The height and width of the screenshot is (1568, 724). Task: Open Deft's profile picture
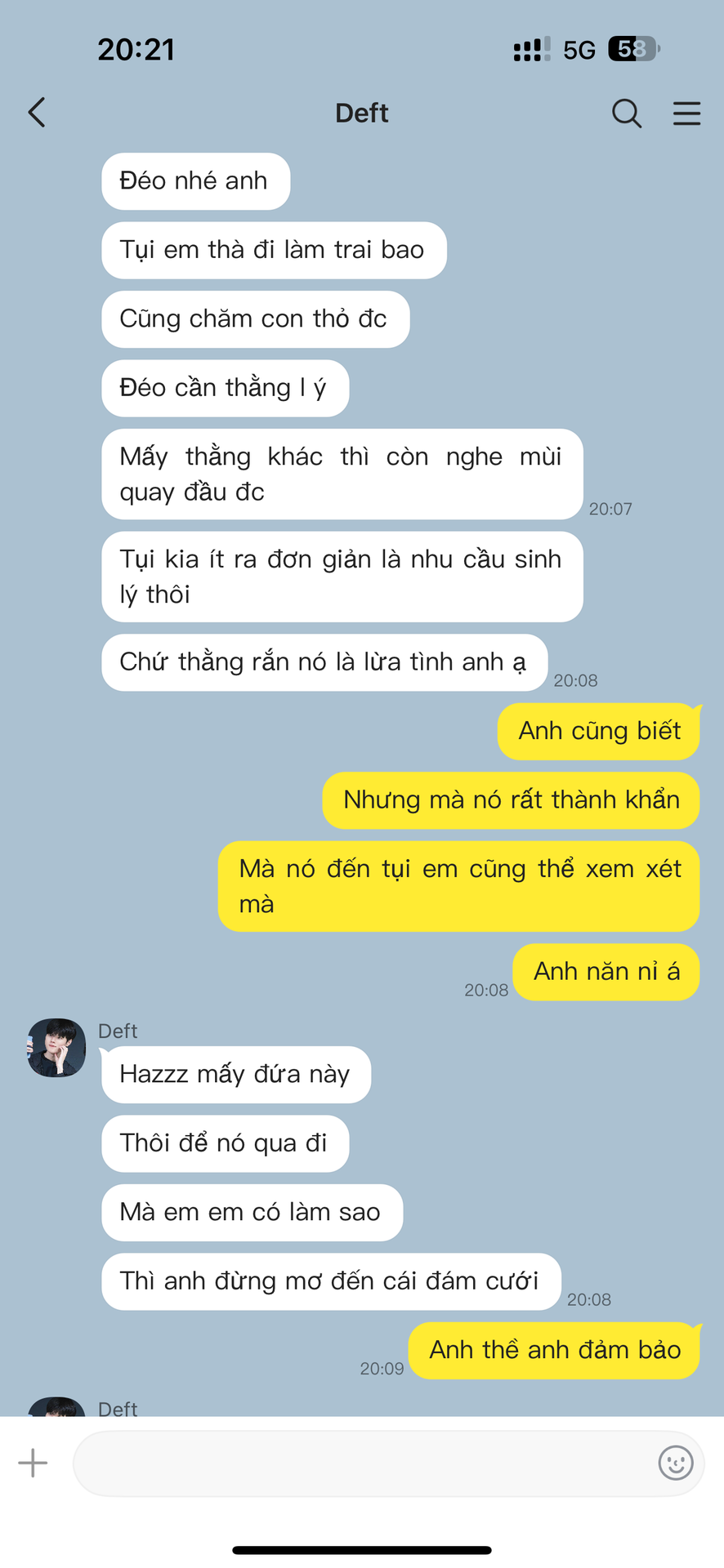pos(56,1048)
